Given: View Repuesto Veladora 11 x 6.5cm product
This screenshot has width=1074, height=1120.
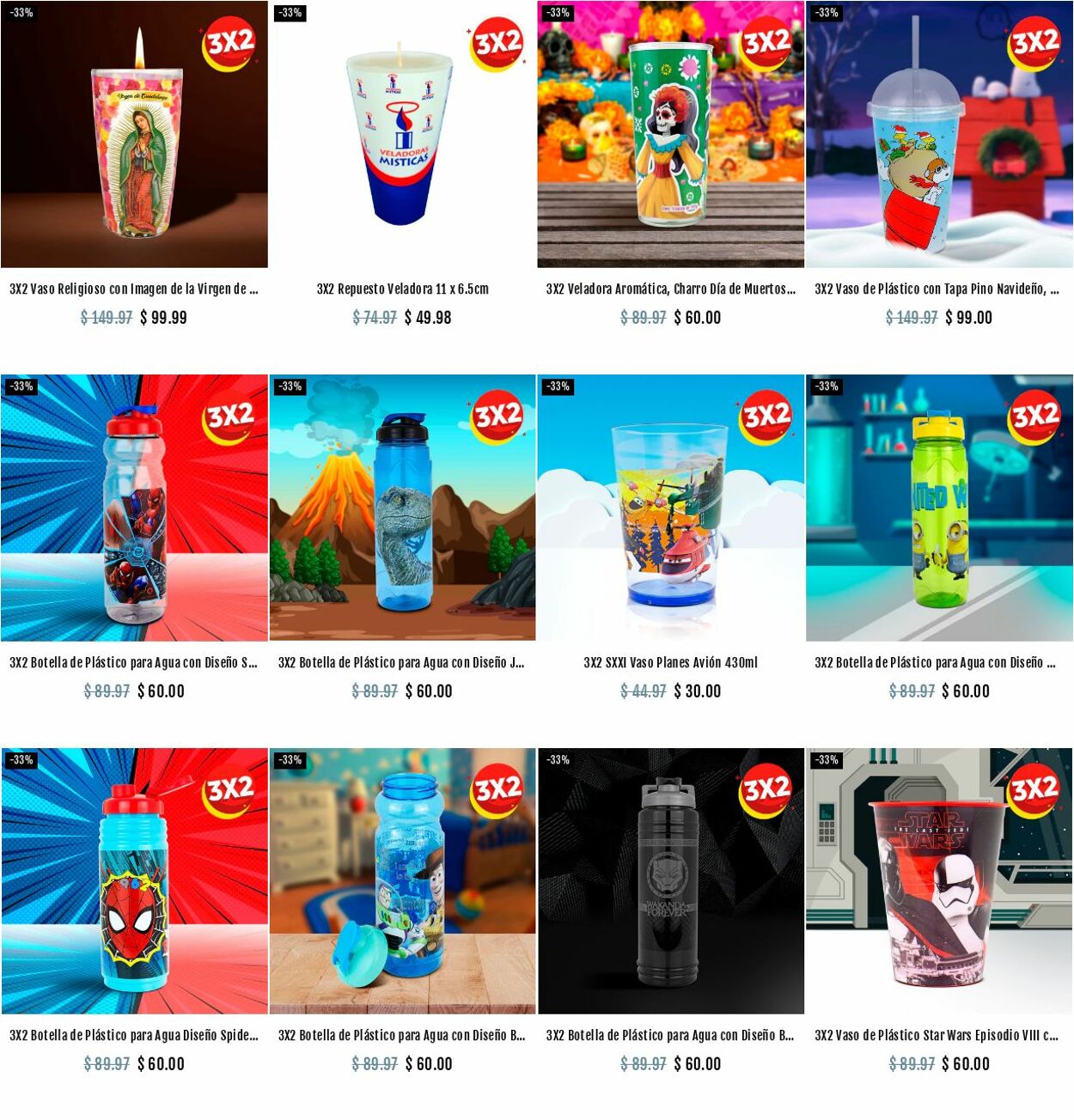Looking at the screenshot, I should click(x=402, y=136).
